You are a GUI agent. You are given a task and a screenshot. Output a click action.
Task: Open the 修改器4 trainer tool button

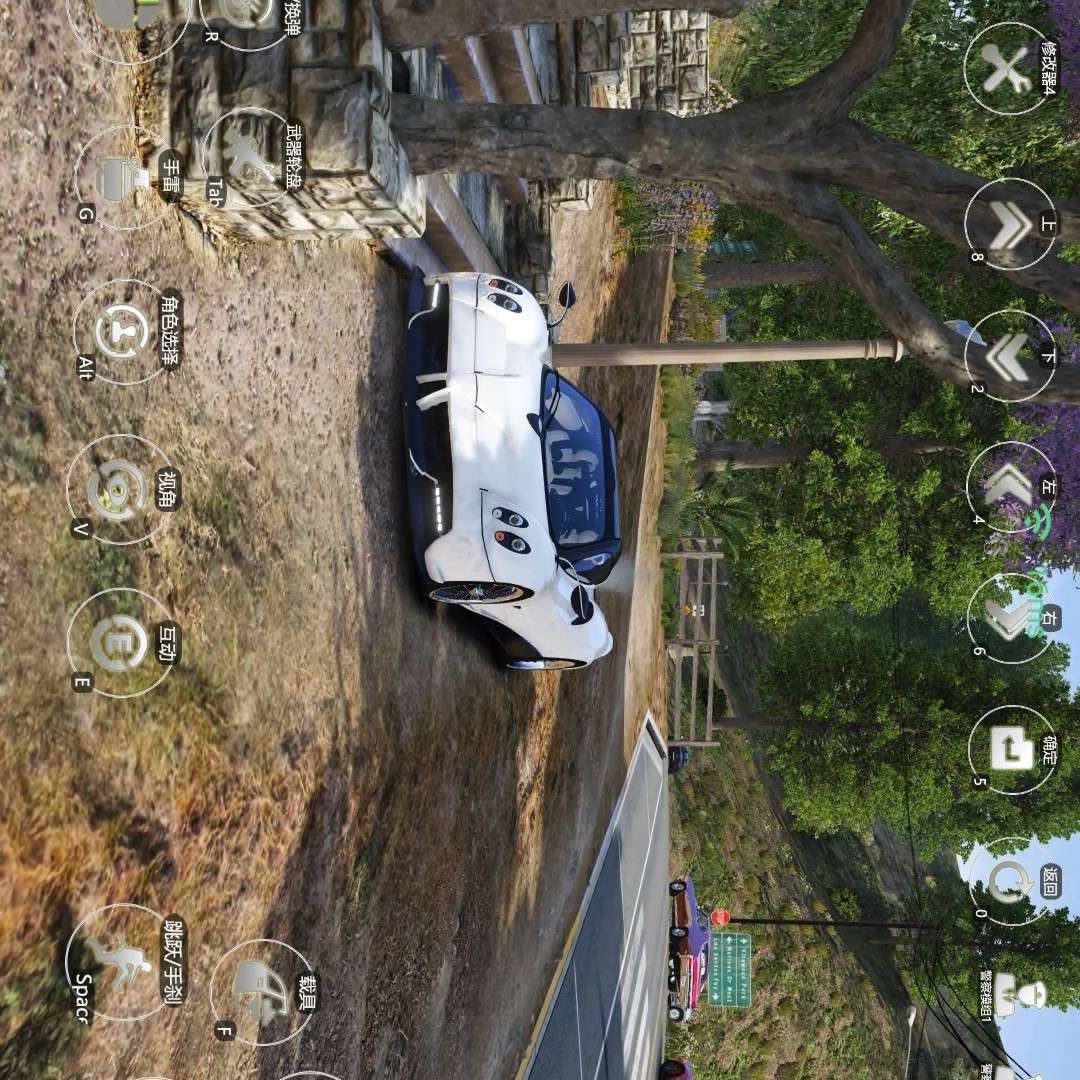[1008, 68]
